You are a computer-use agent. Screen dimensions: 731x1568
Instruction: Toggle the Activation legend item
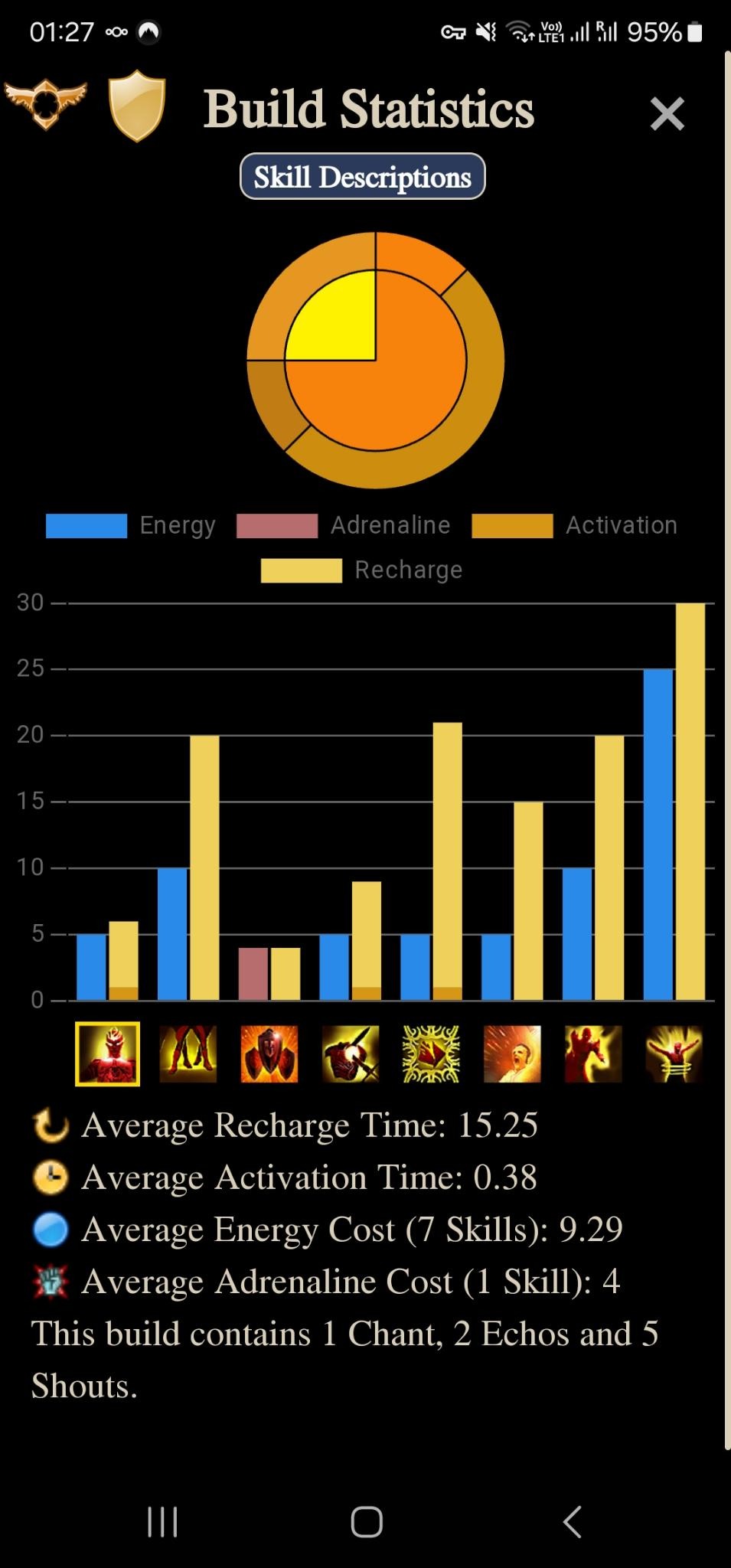coord(574,525)
